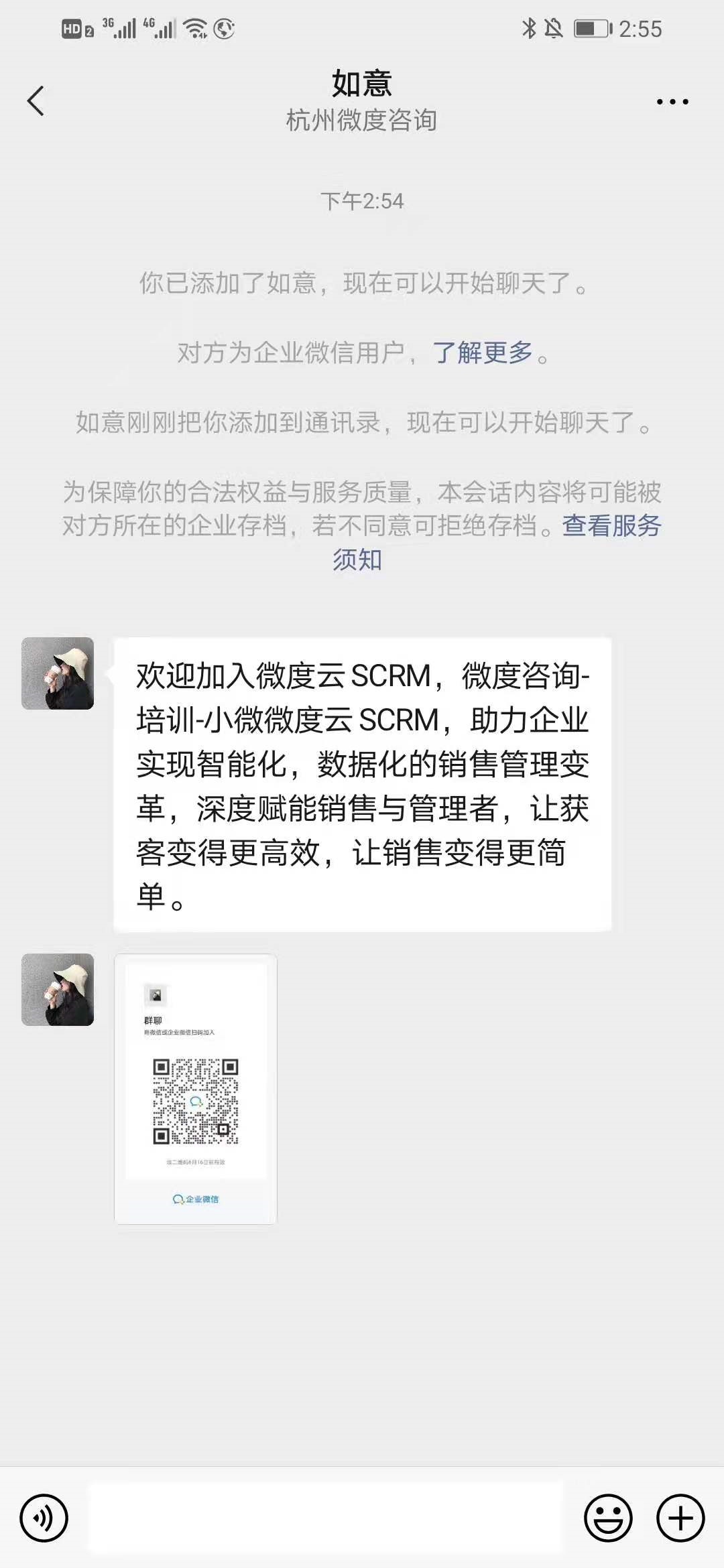Focus the message text field
Image resolution: width=724 pixels, height=1568 pixels.
point(325,1518)
